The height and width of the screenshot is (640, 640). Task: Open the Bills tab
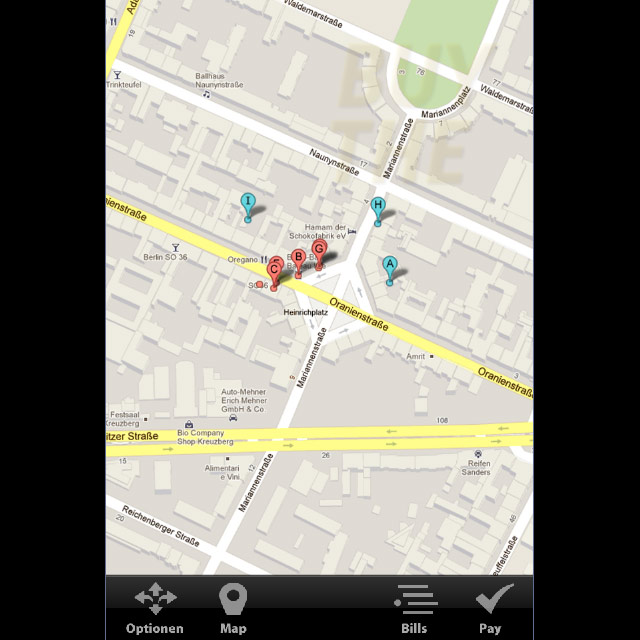[x=414, y=608]
